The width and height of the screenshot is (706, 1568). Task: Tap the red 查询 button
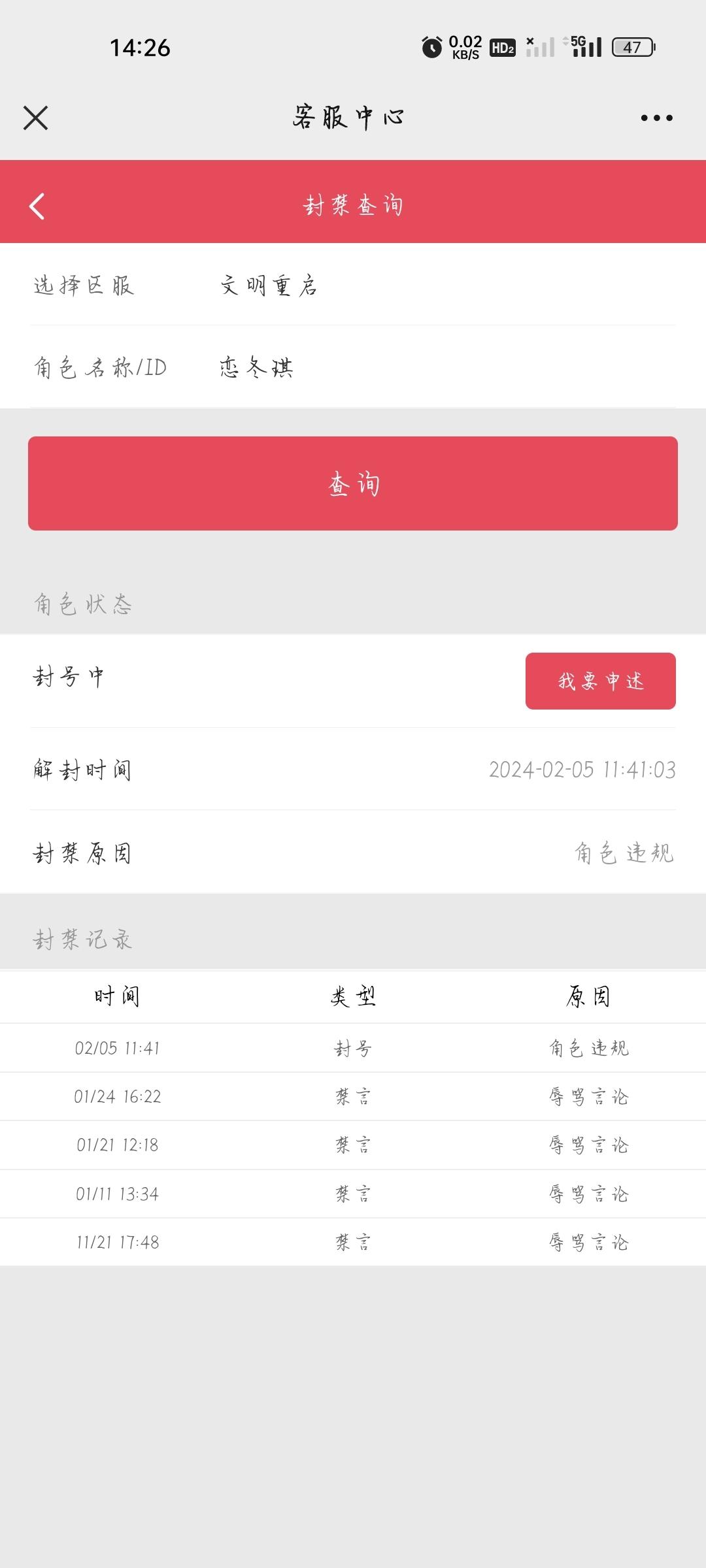pos(353,483)
